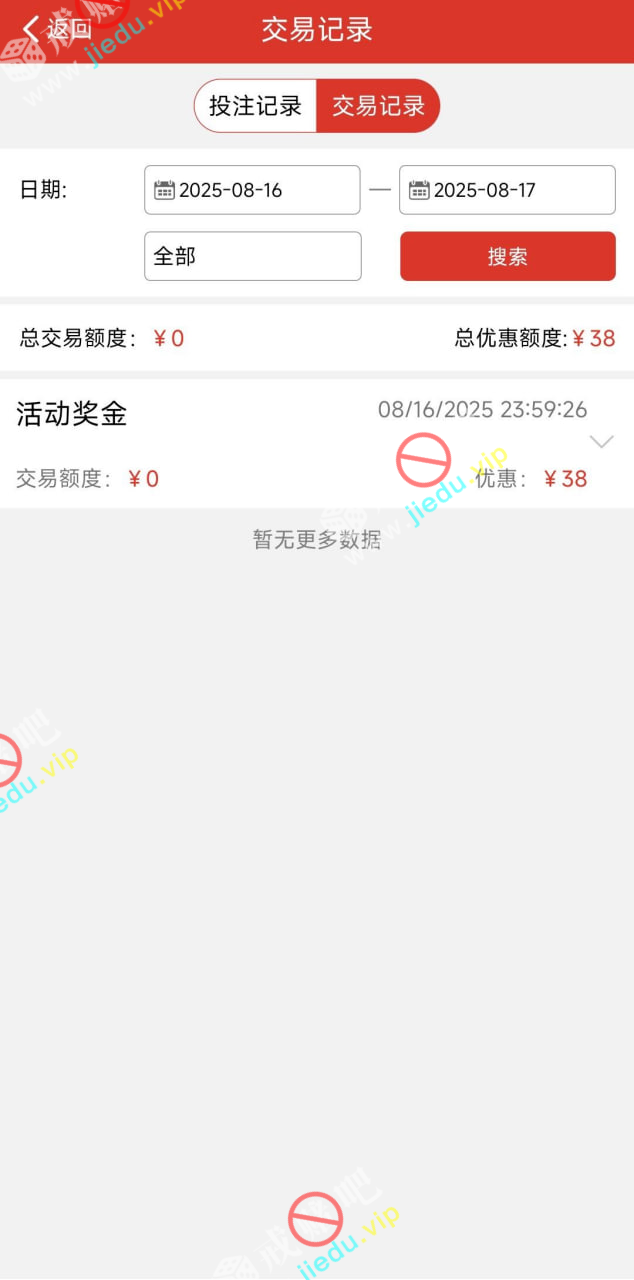This screenshot has width=634, height=1280.
Task: Switch to the 投注记录 tab
Action: point(256,106)
